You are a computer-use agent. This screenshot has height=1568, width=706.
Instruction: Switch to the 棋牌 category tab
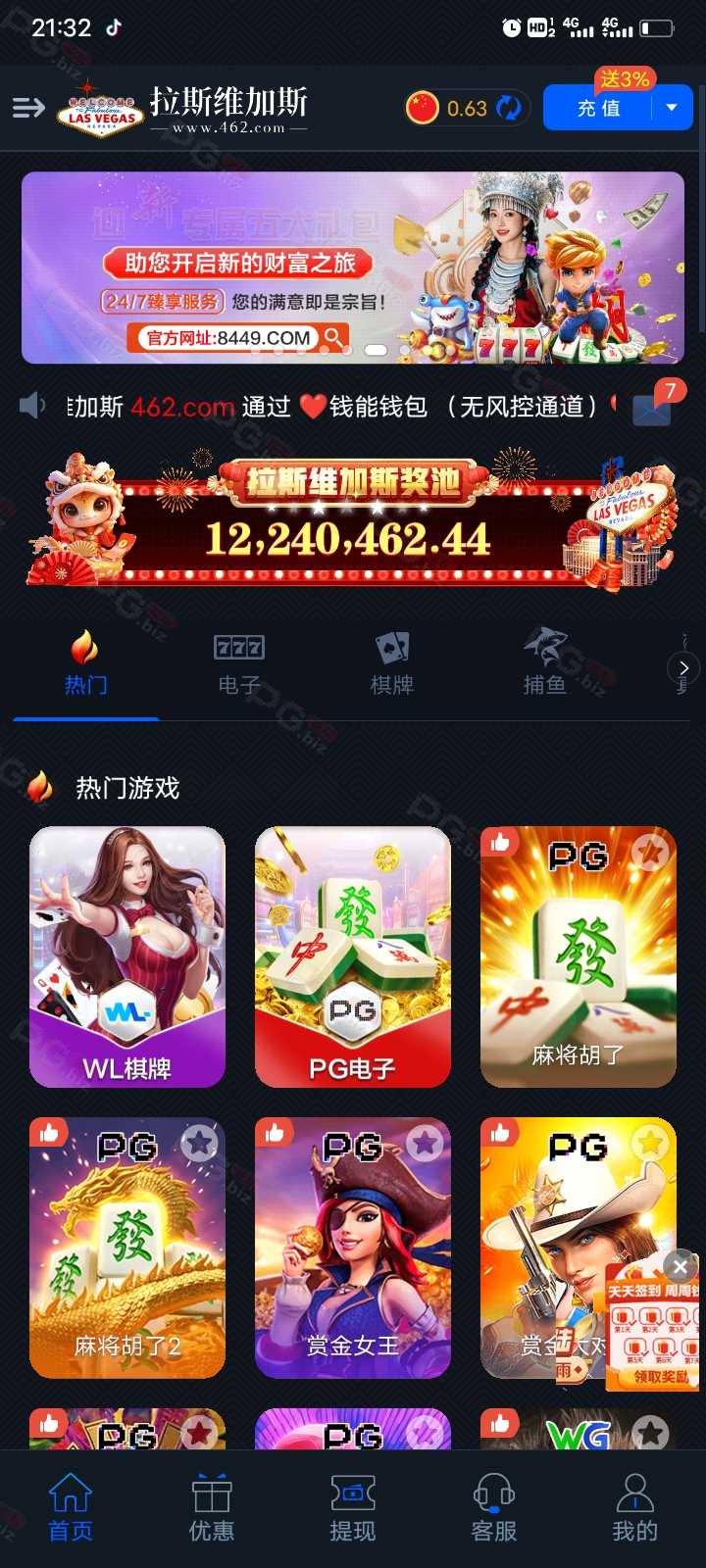pos(392,663)
